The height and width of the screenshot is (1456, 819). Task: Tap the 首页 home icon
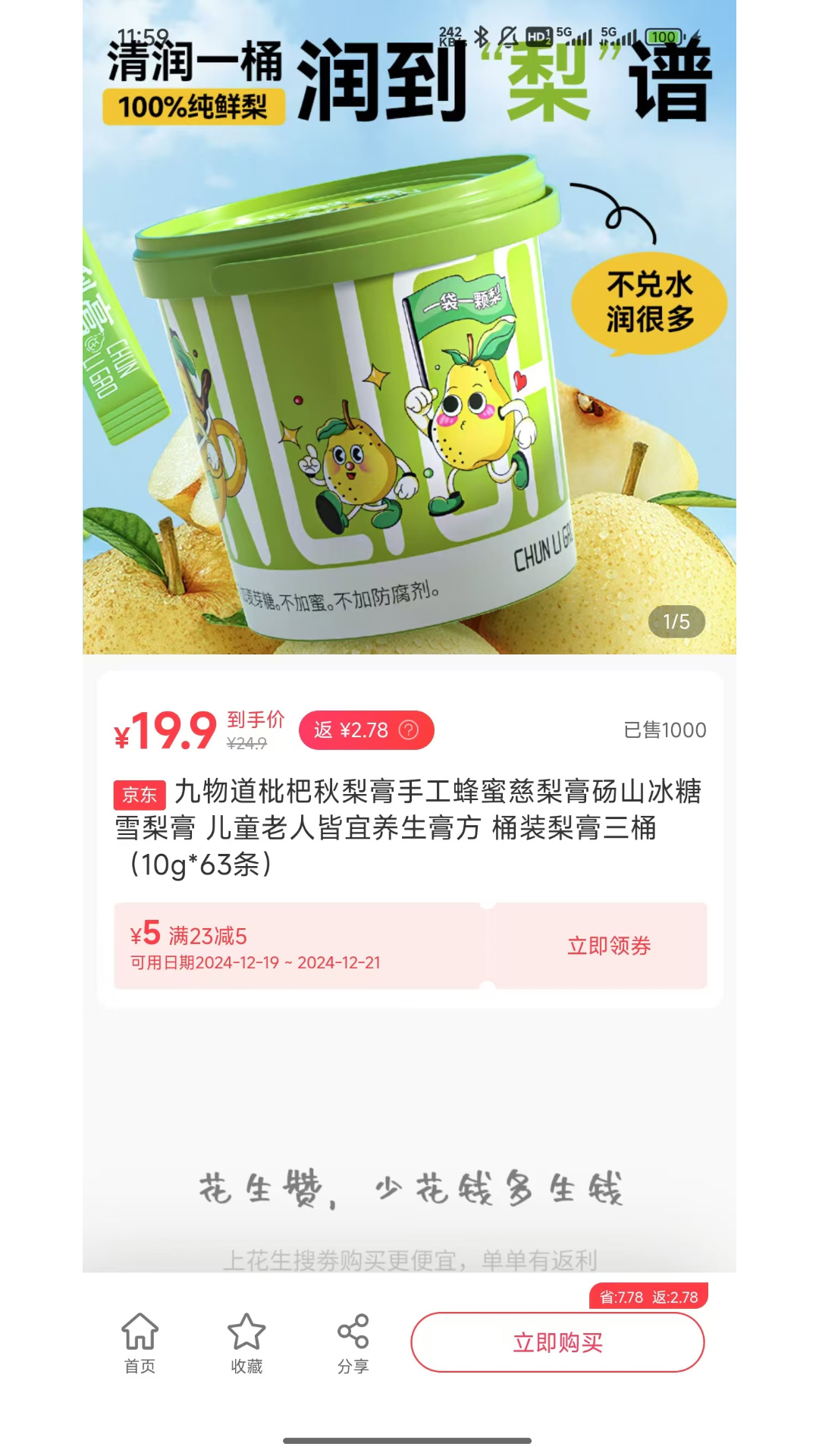(140, 1331)
